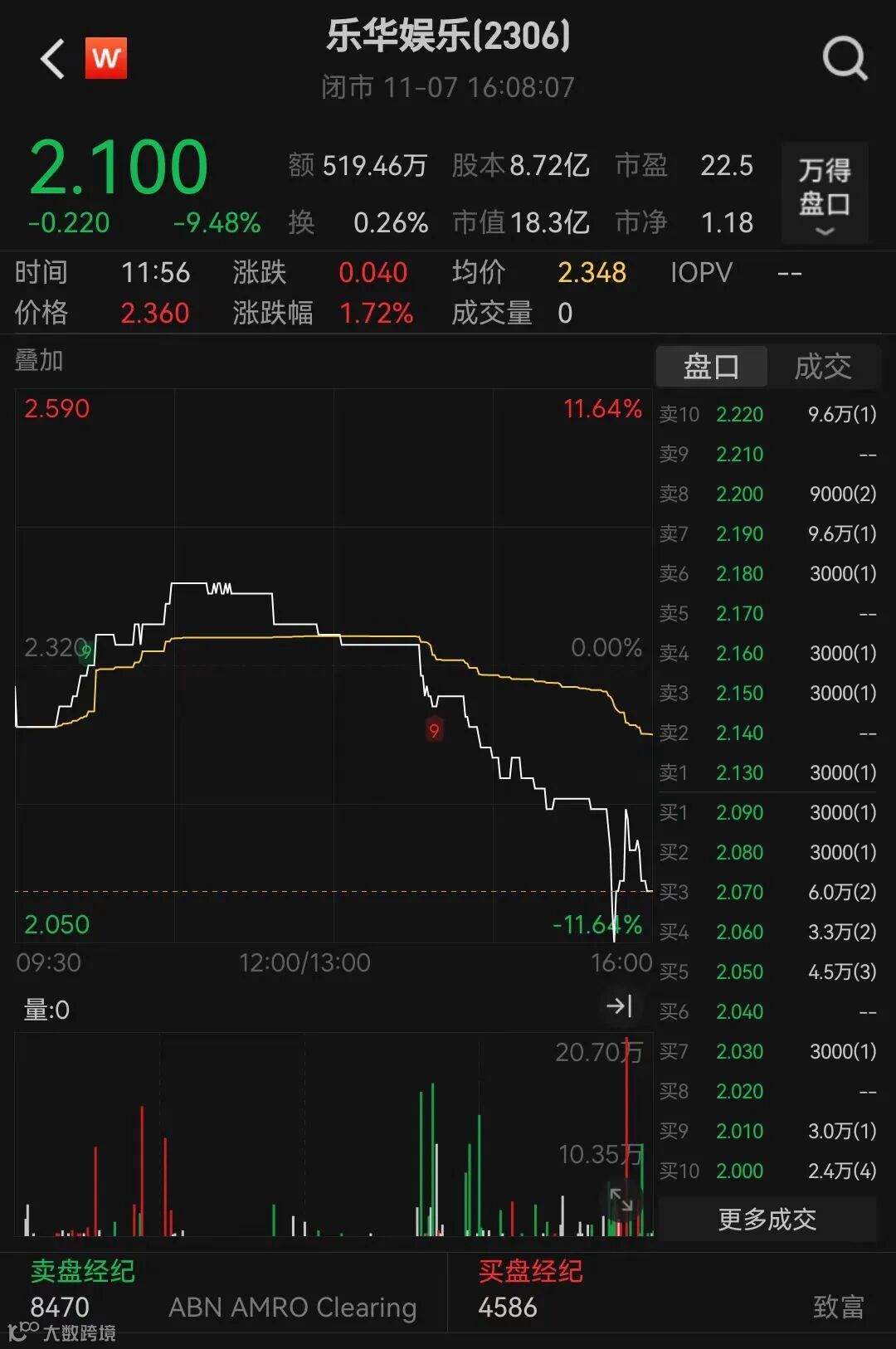Open the search magnifier at top right
Viewport: 896px width, 1349px height.
[x=845, y=57]
